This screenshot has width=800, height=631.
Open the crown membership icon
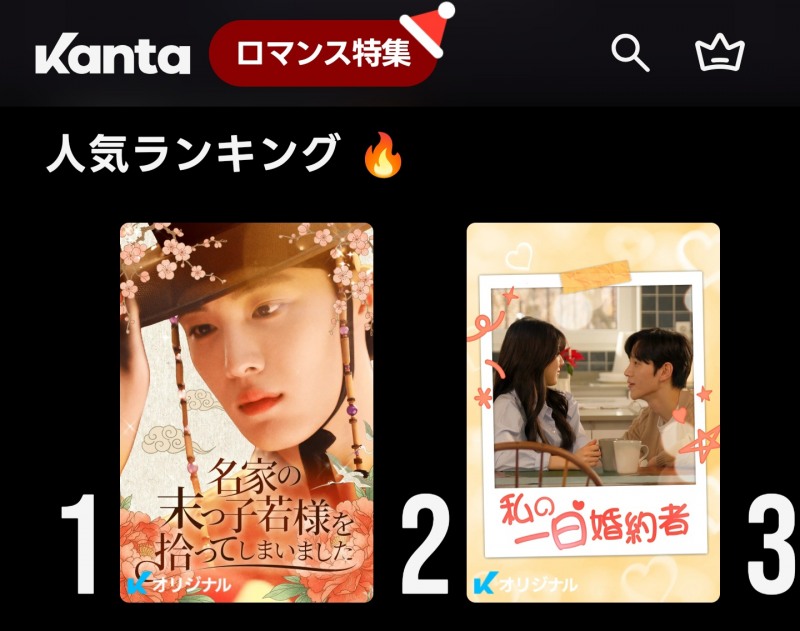720,54
